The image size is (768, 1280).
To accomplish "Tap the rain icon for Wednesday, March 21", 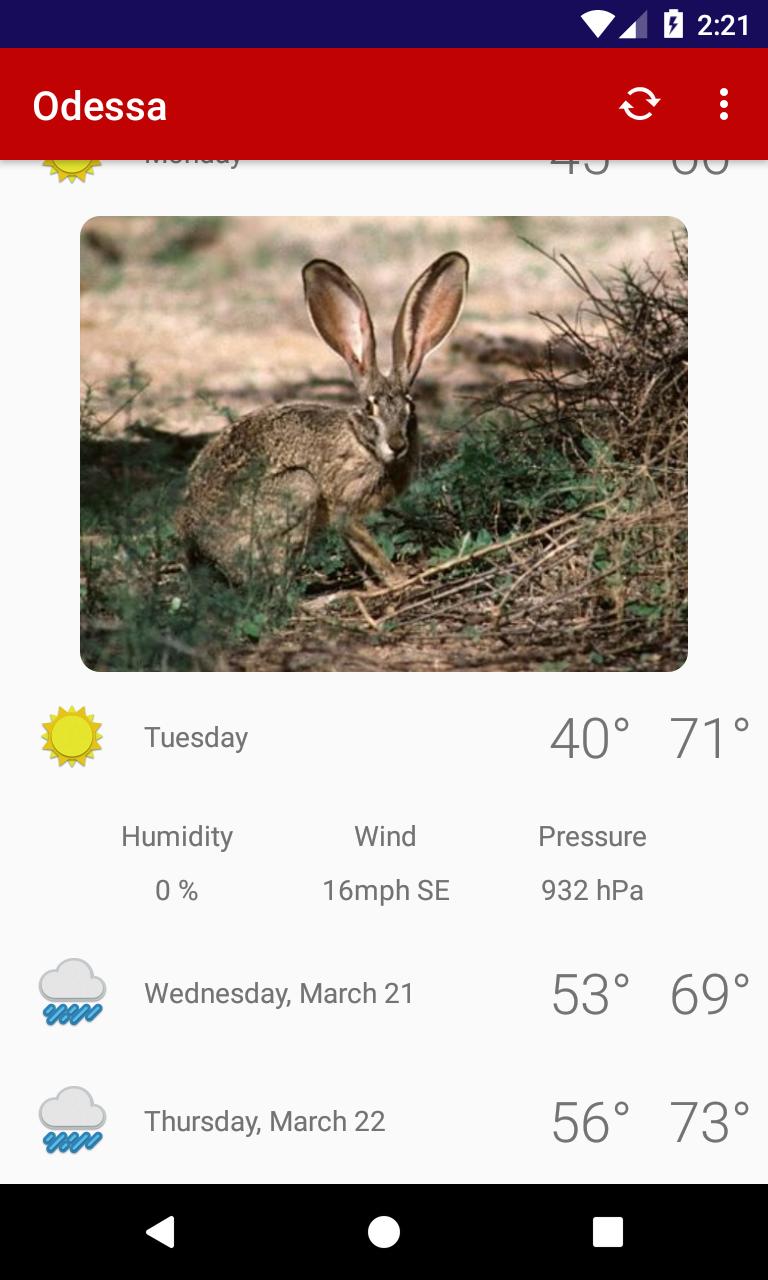I will click(x=71, y=993).
